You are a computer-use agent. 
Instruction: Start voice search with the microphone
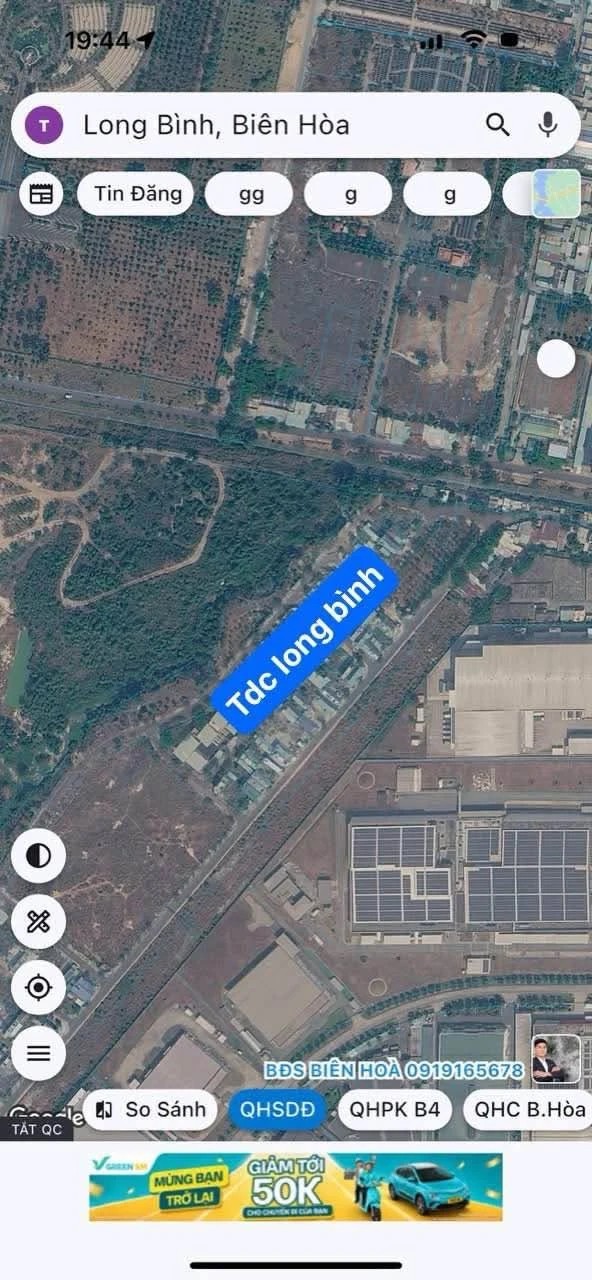click(x=547, y=125)
